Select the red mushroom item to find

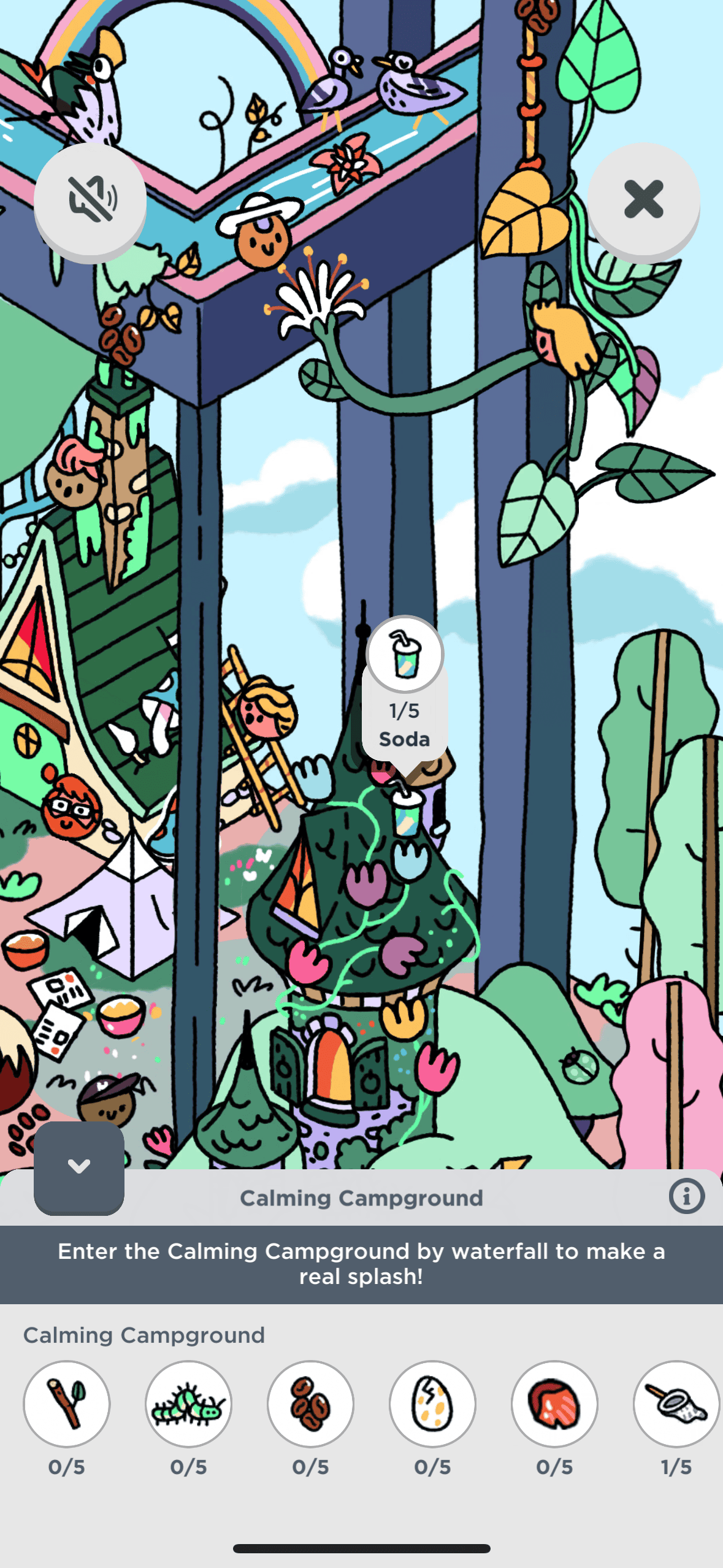point(554,1404)
